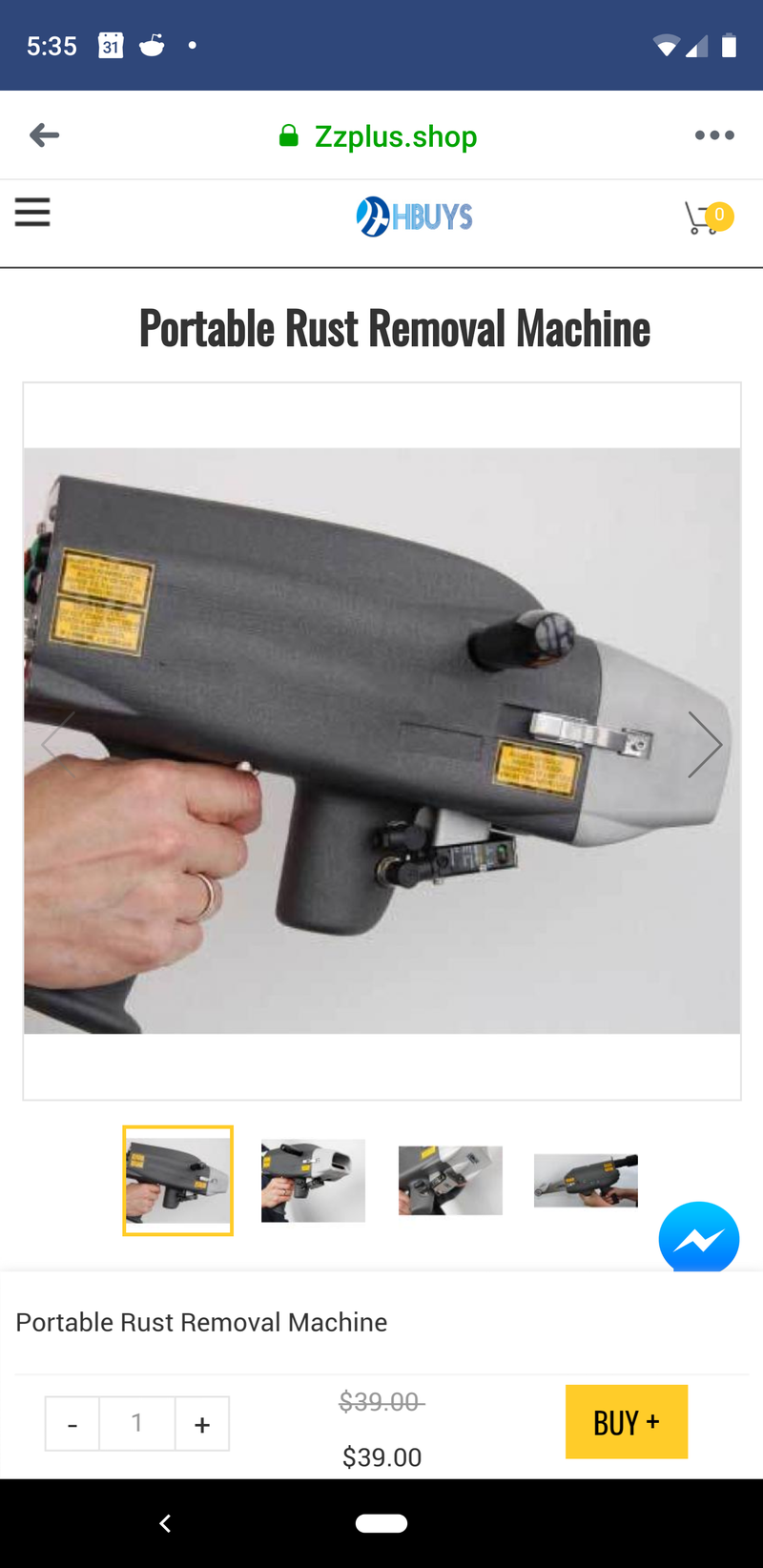The image size is (763, 1568).
Task: Show previous product image with left arrow
Action: click(x=57, y=744)
